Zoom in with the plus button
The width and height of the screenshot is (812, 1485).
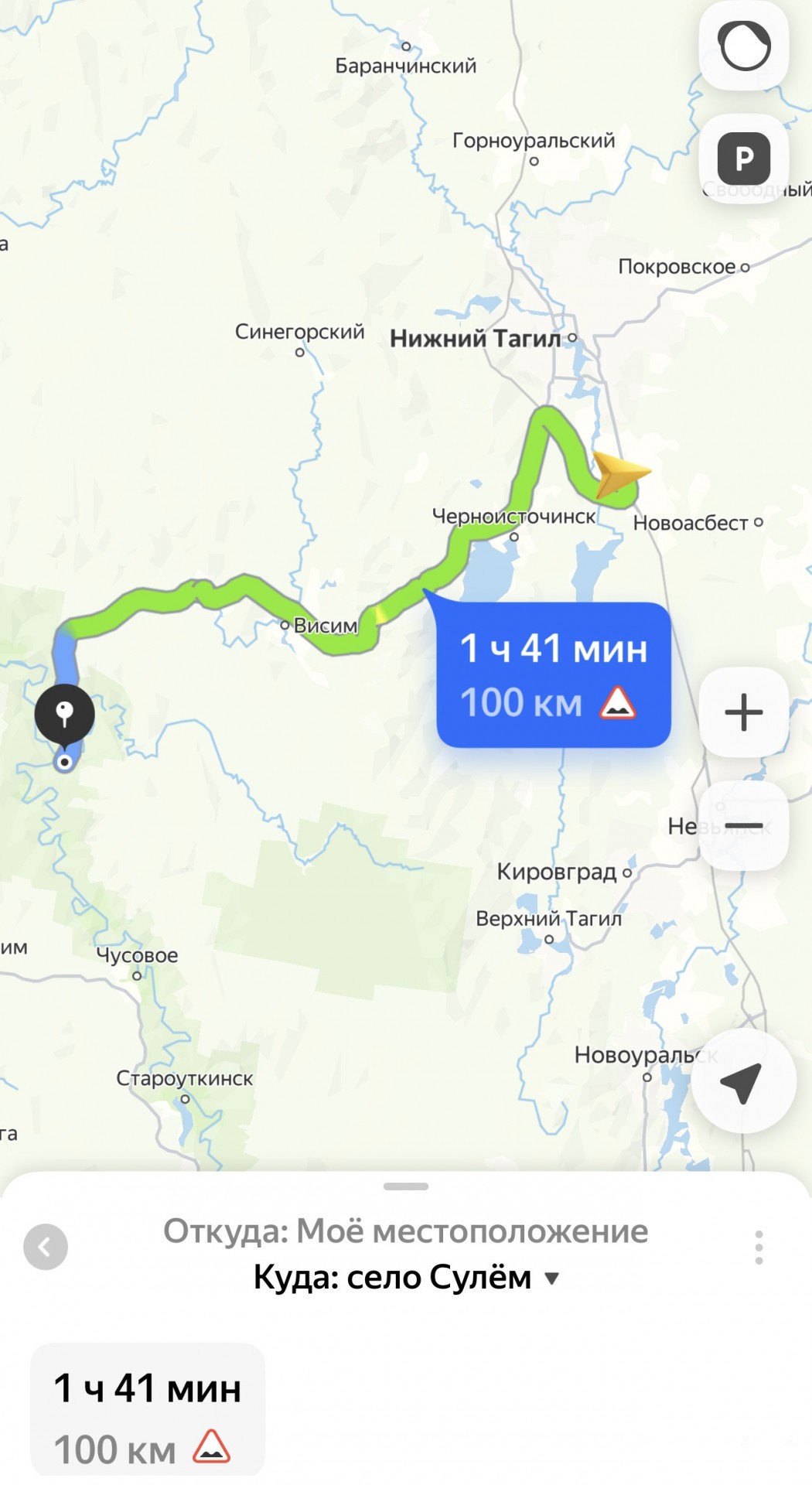tap(744, 712)
